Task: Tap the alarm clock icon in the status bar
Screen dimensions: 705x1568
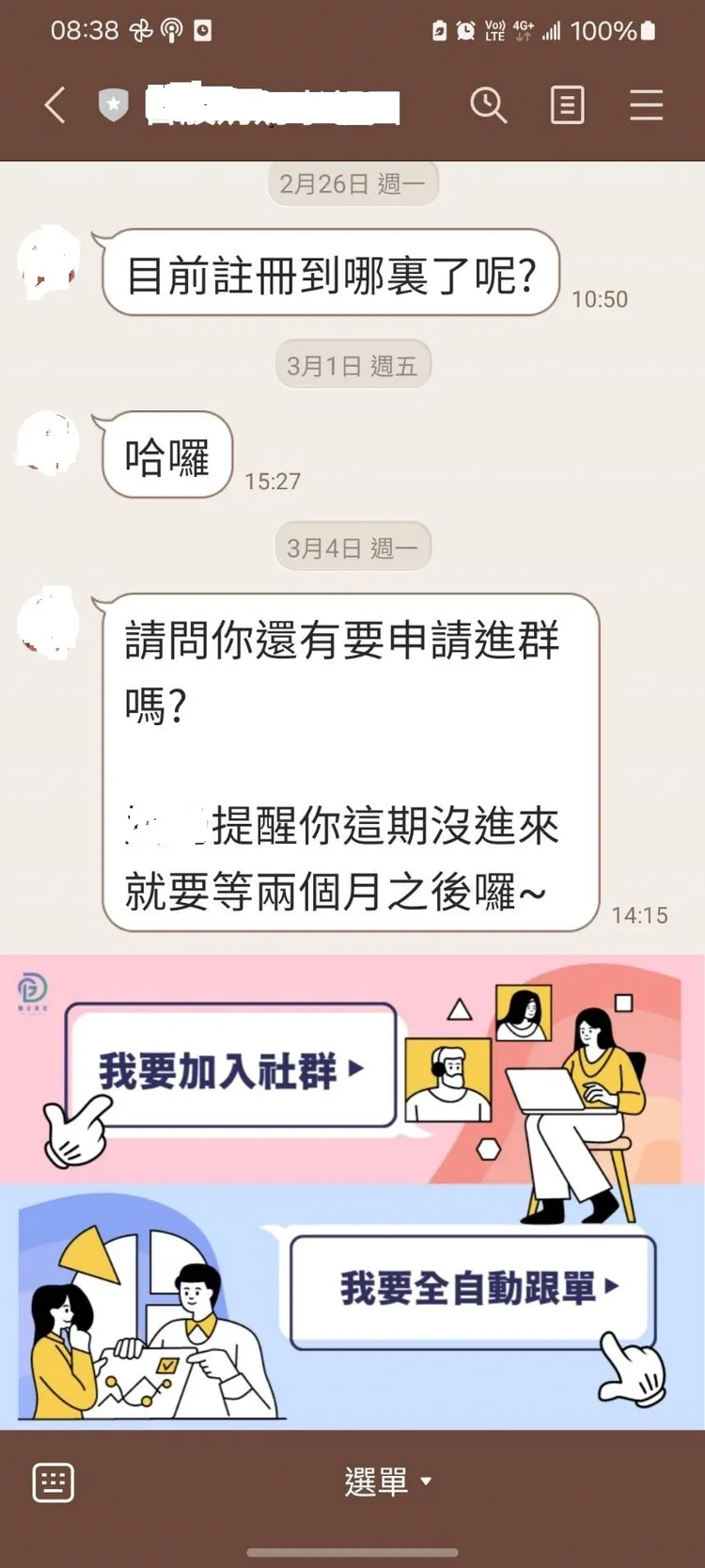Action: tap(464, 30)
